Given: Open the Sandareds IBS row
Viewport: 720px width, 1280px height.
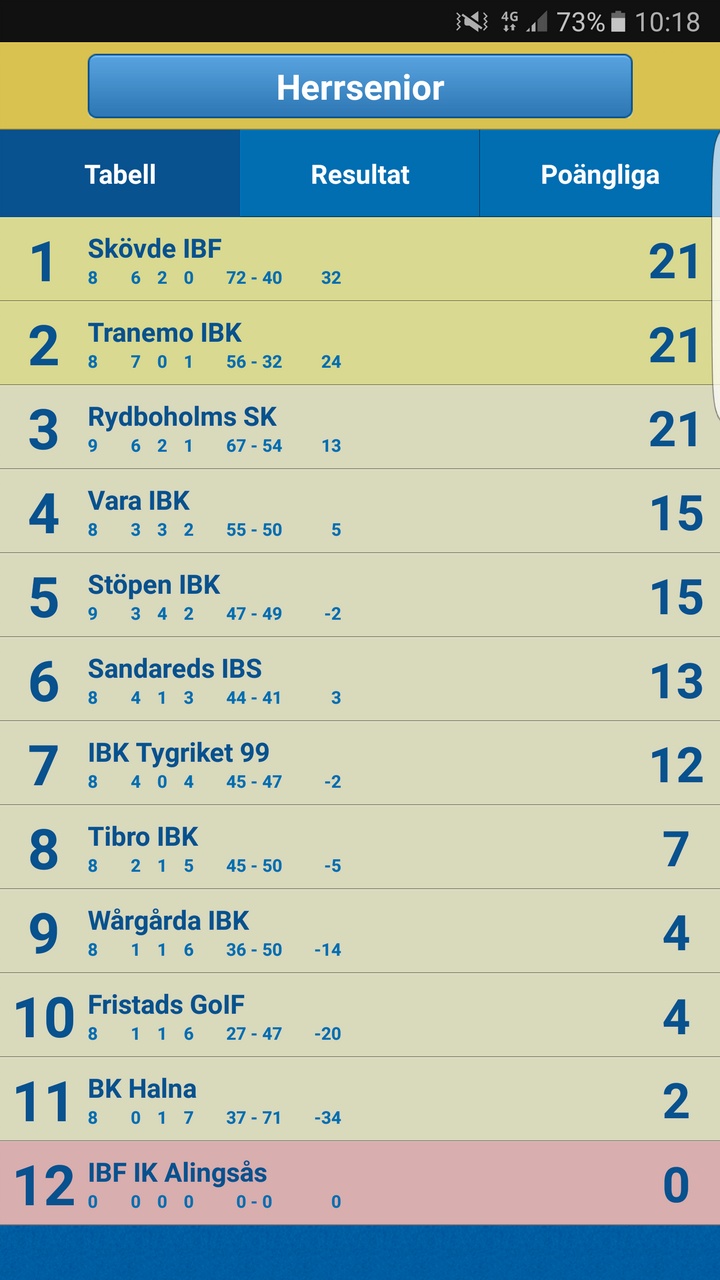Looking at the screenshot, I should 360,680.
